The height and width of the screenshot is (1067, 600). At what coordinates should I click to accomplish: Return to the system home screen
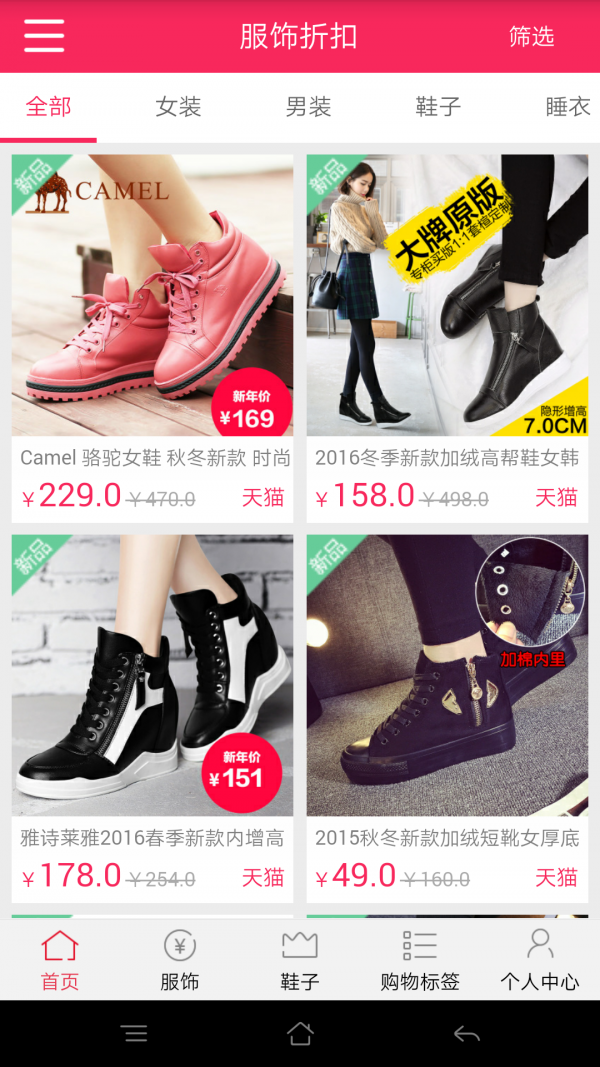300,1034
